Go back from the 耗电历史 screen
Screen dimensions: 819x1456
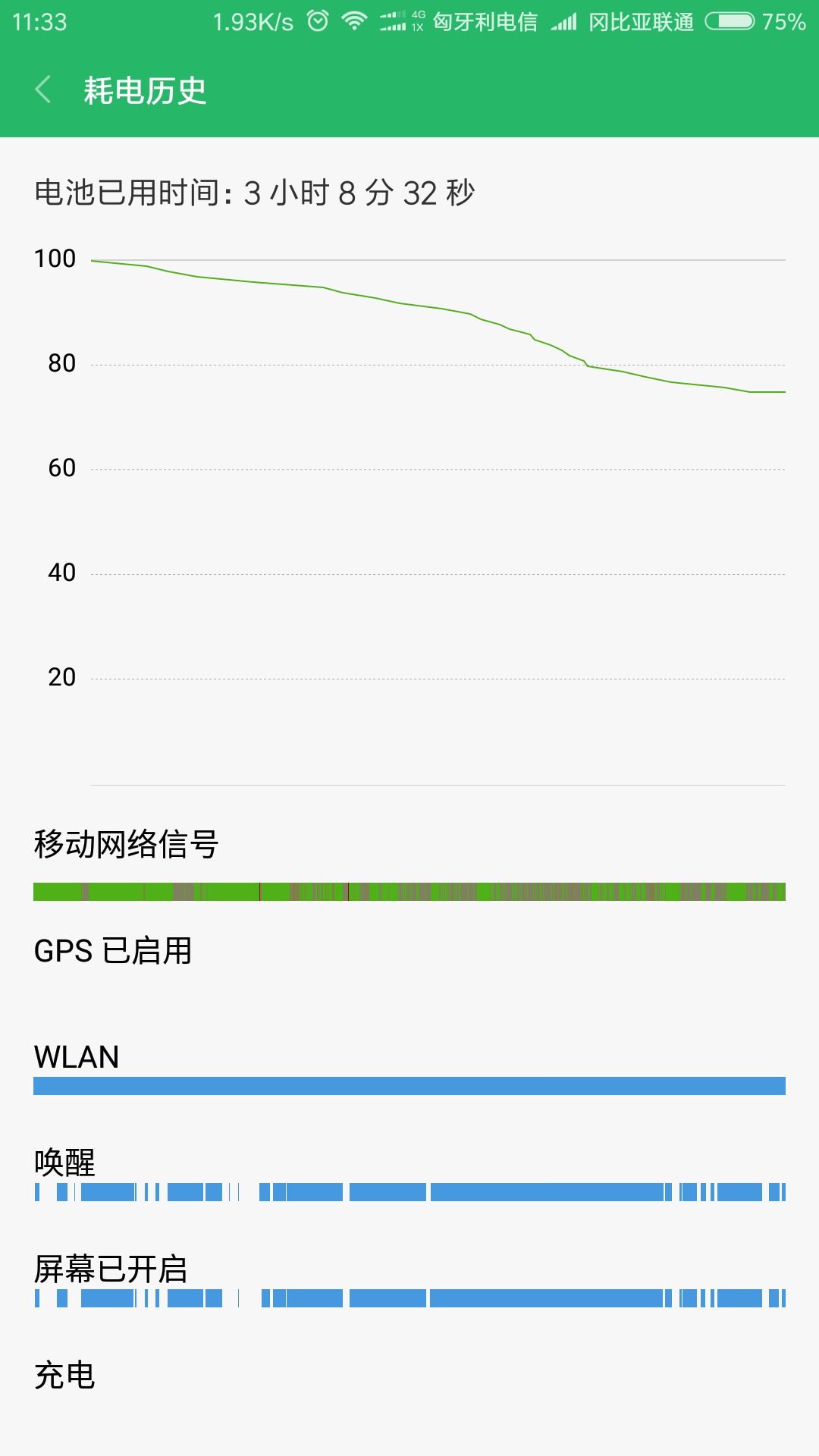point(43,89)
